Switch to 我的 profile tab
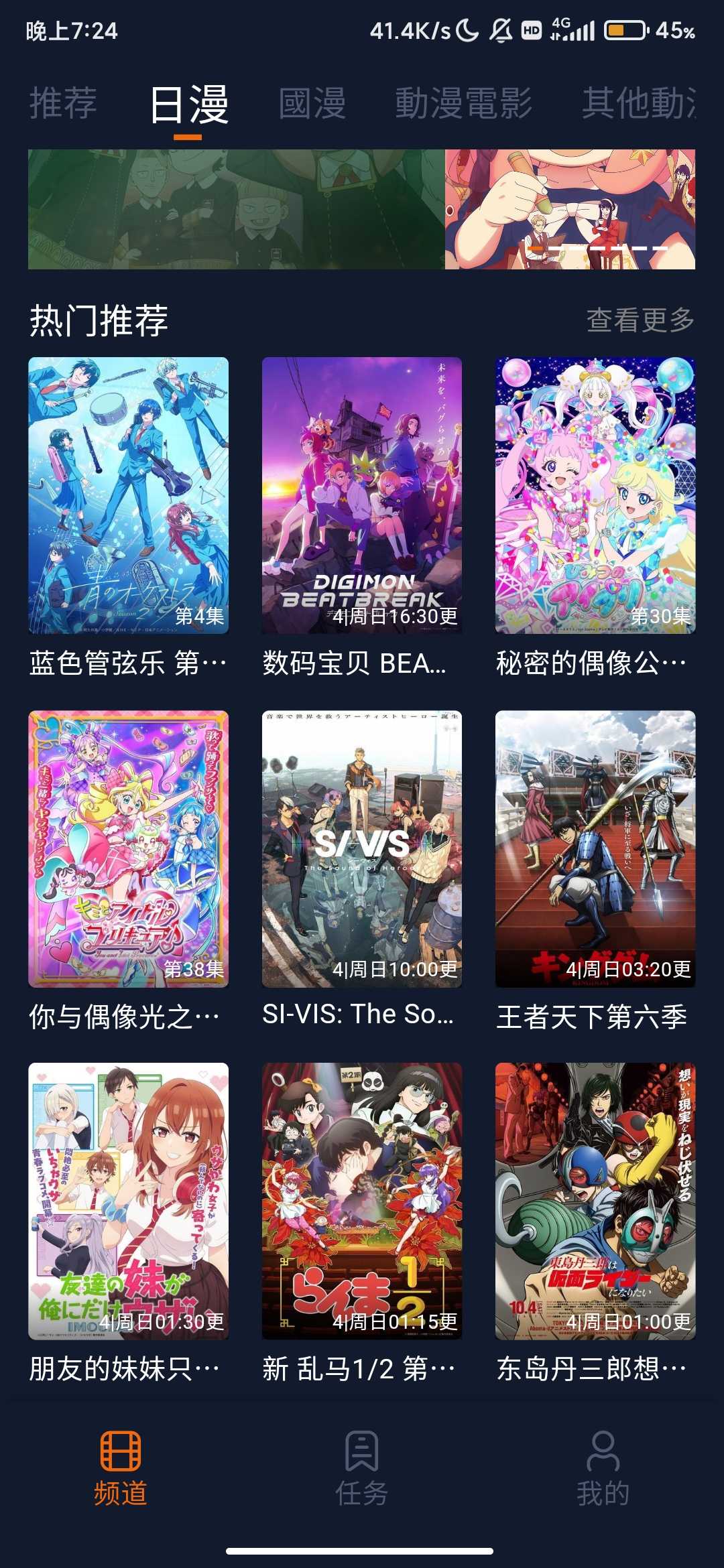Viewport: 724px width, 1568px height. (x=603, y=1469)
